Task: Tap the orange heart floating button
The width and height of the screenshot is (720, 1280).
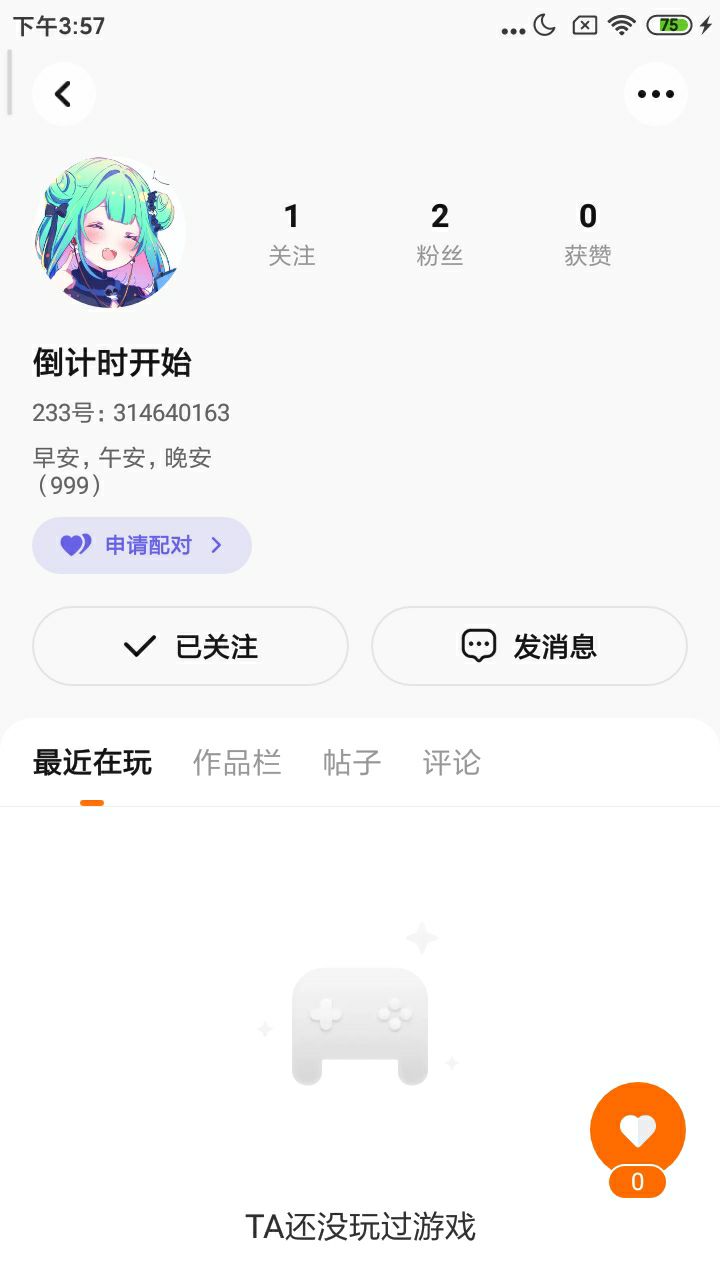Action: [638, 1130]
